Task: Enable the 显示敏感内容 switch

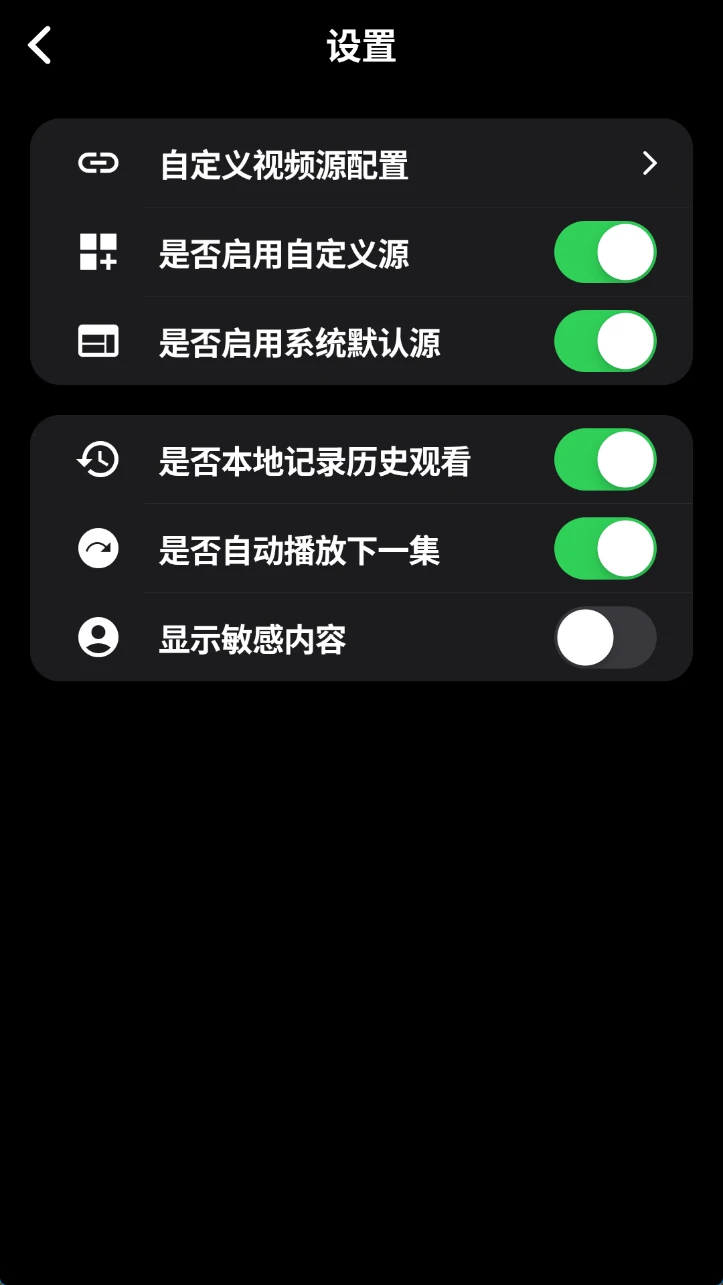Action: coord(605,638)
